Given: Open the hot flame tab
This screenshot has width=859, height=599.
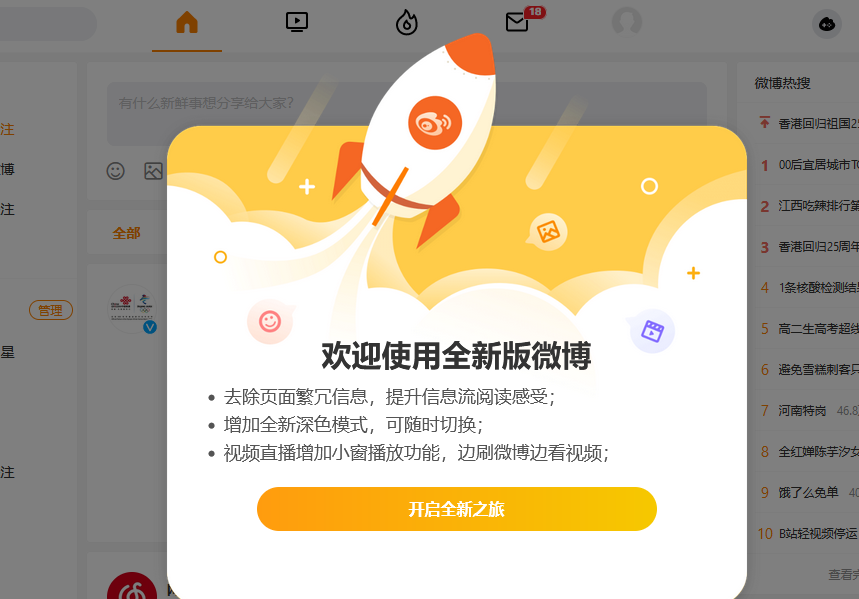Looking at the screenshot, I should pyautogui.click(x=406, y=22).
